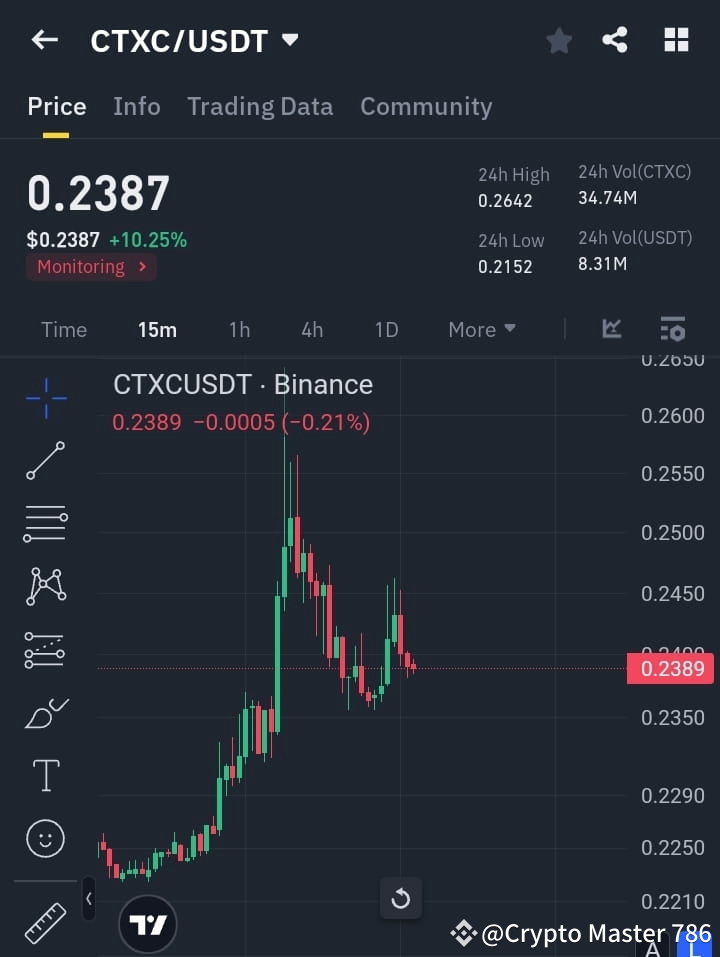Open the Monitoring notice link
Viewport: 720px width, 957px height.
91,267
